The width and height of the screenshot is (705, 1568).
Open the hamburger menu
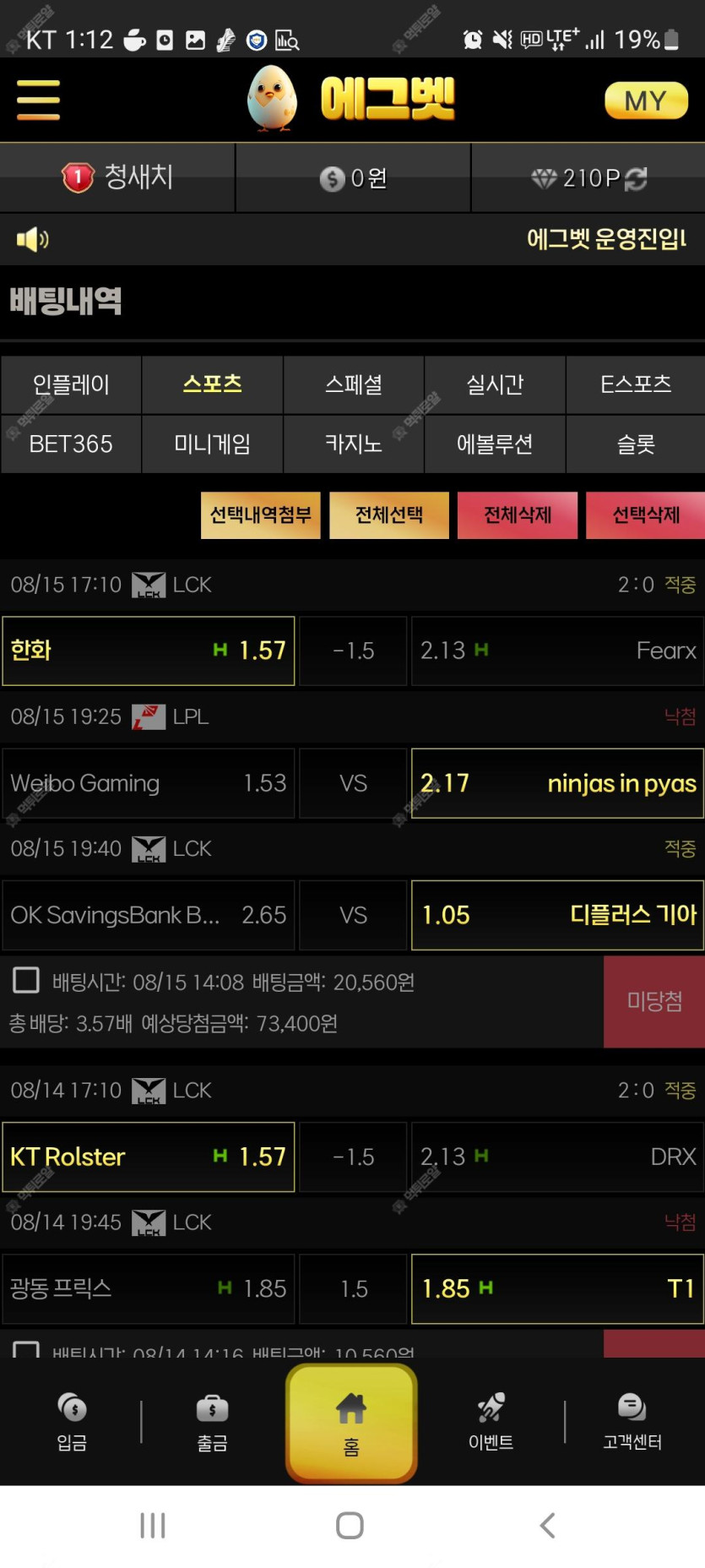(38, 101)
